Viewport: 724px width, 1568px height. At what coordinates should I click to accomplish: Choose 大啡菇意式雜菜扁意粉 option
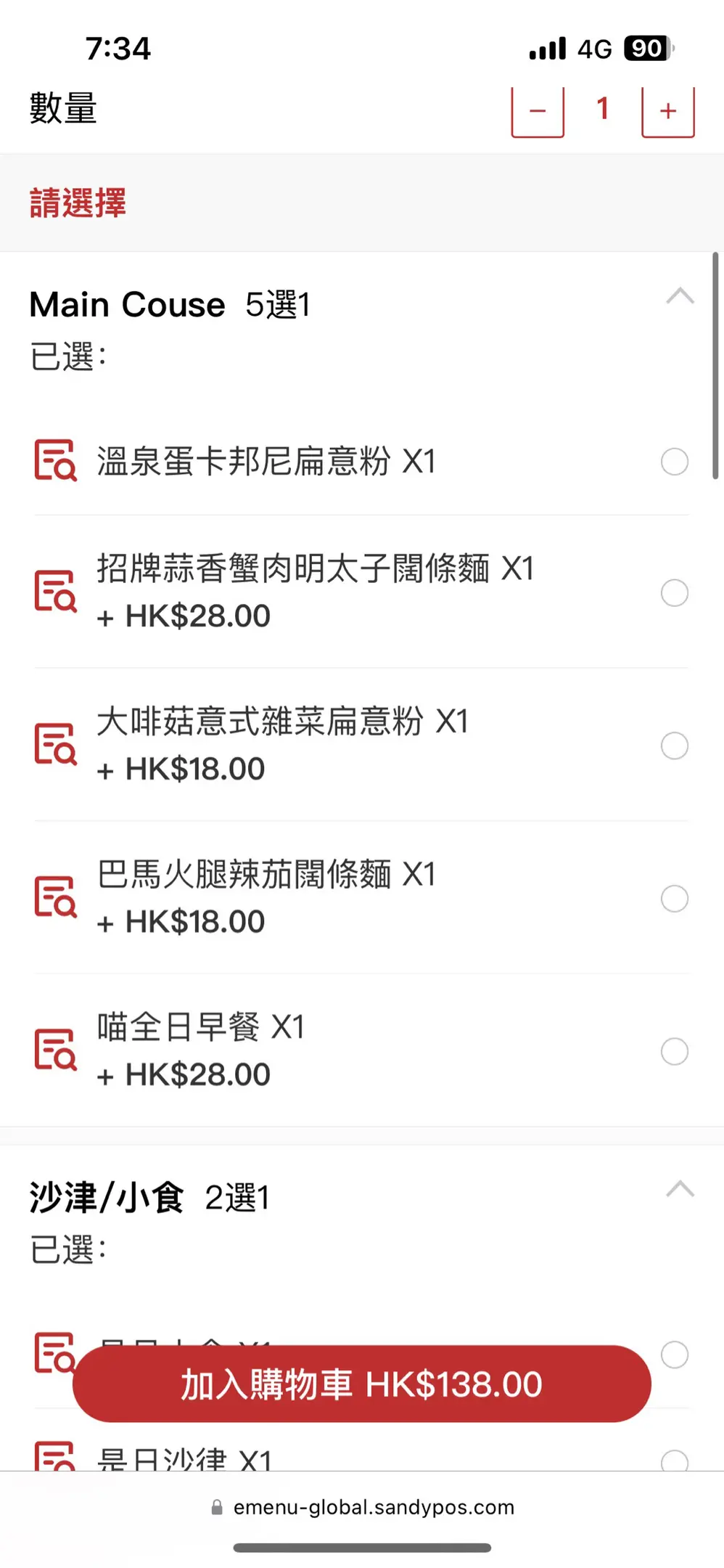click(x=675, y=746)
